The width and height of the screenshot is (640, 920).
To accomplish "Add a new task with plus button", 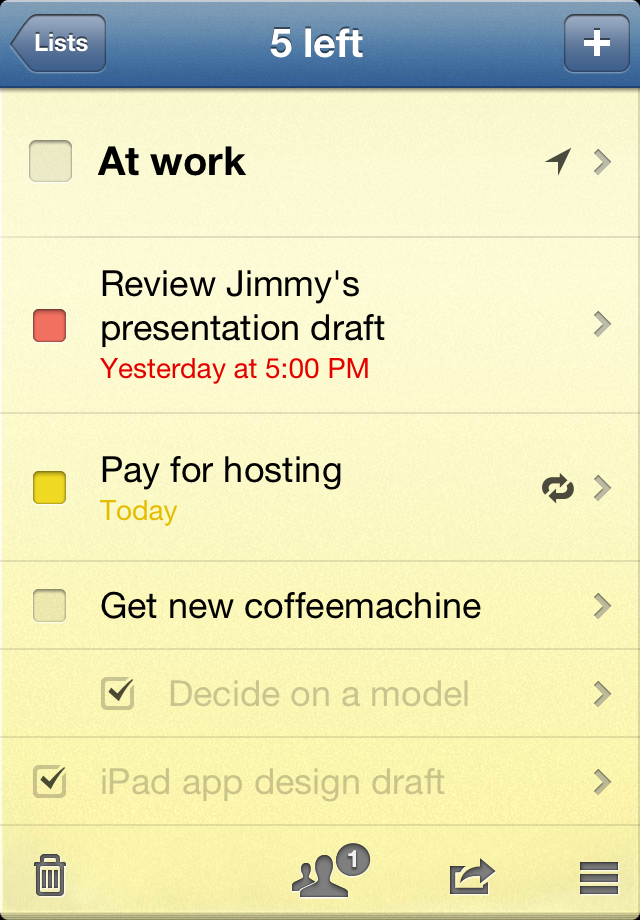I will coord(596,44).
